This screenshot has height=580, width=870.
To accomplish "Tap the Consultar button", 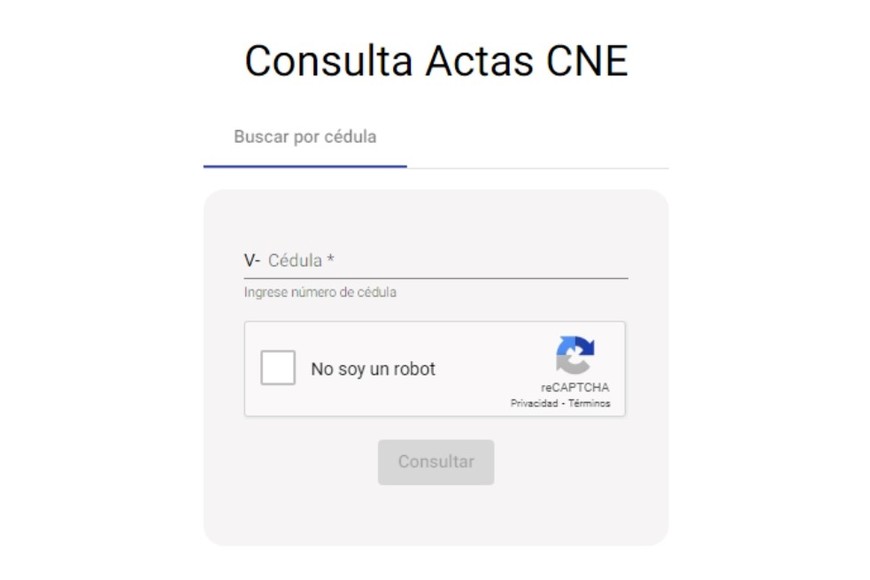I will tap(435, 462).
